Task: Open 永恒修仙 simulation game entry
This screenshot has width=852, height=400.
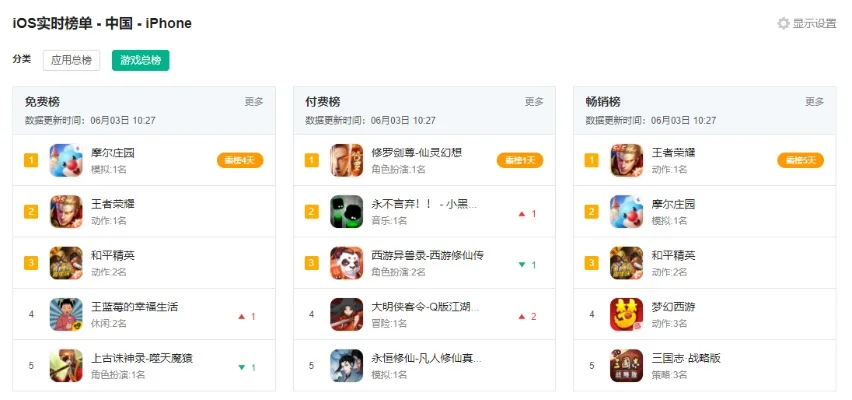Action: pos(424,357)
